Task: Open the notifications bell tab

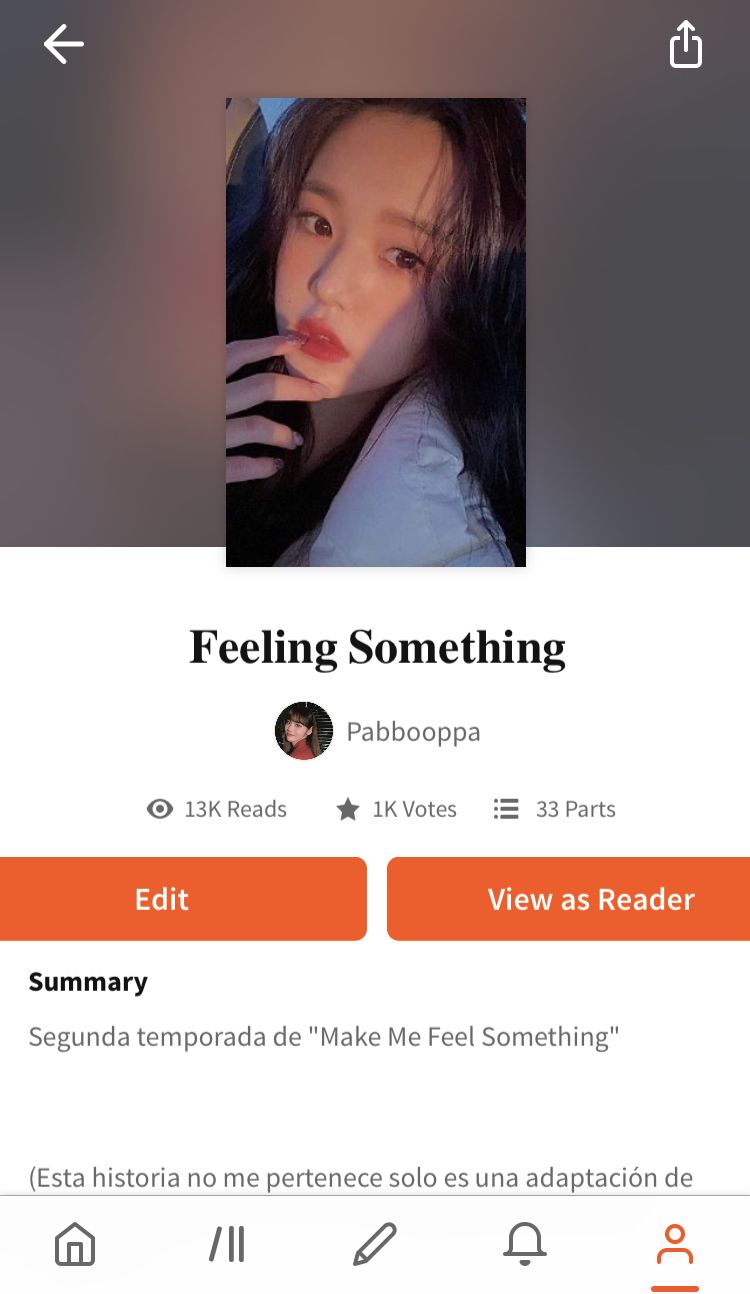Action: coord(524,1245)
